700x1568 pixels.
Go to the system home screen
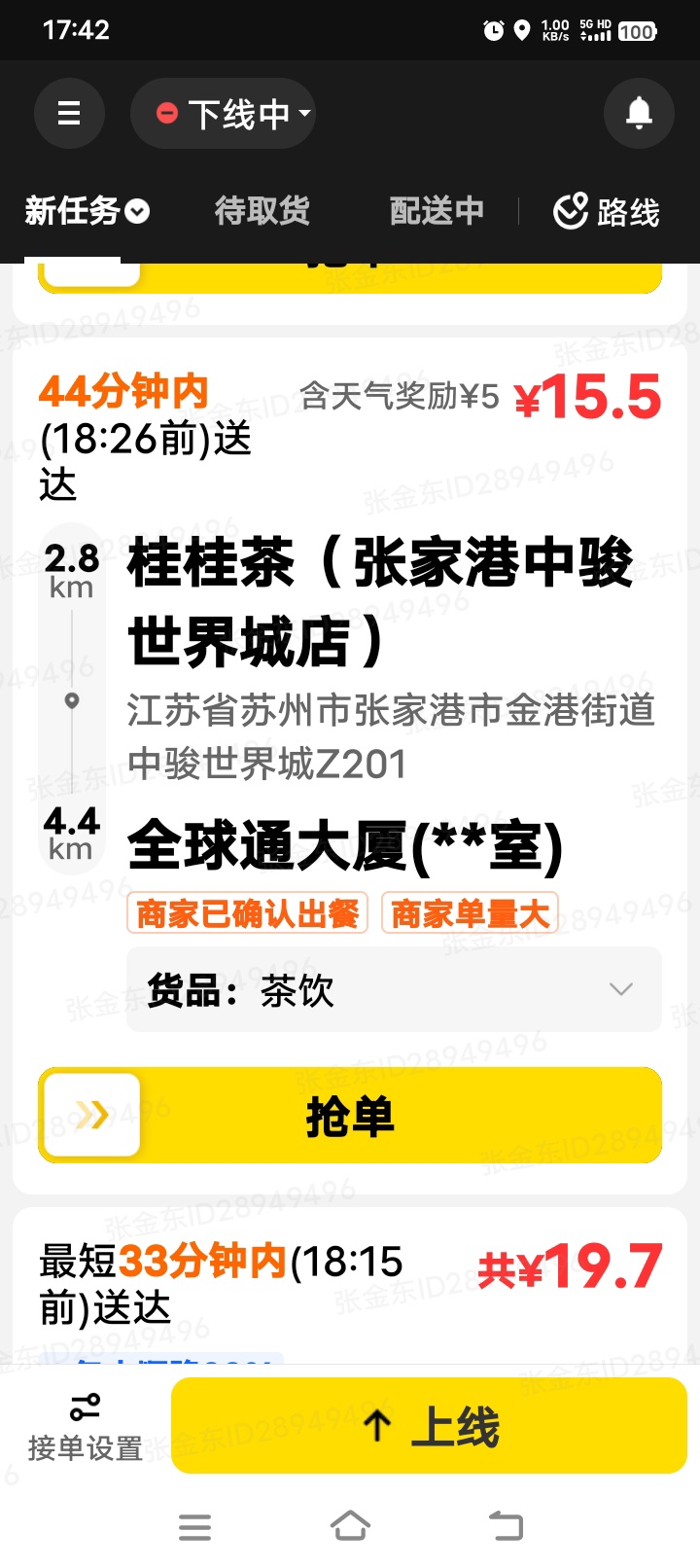[350, 1526]
